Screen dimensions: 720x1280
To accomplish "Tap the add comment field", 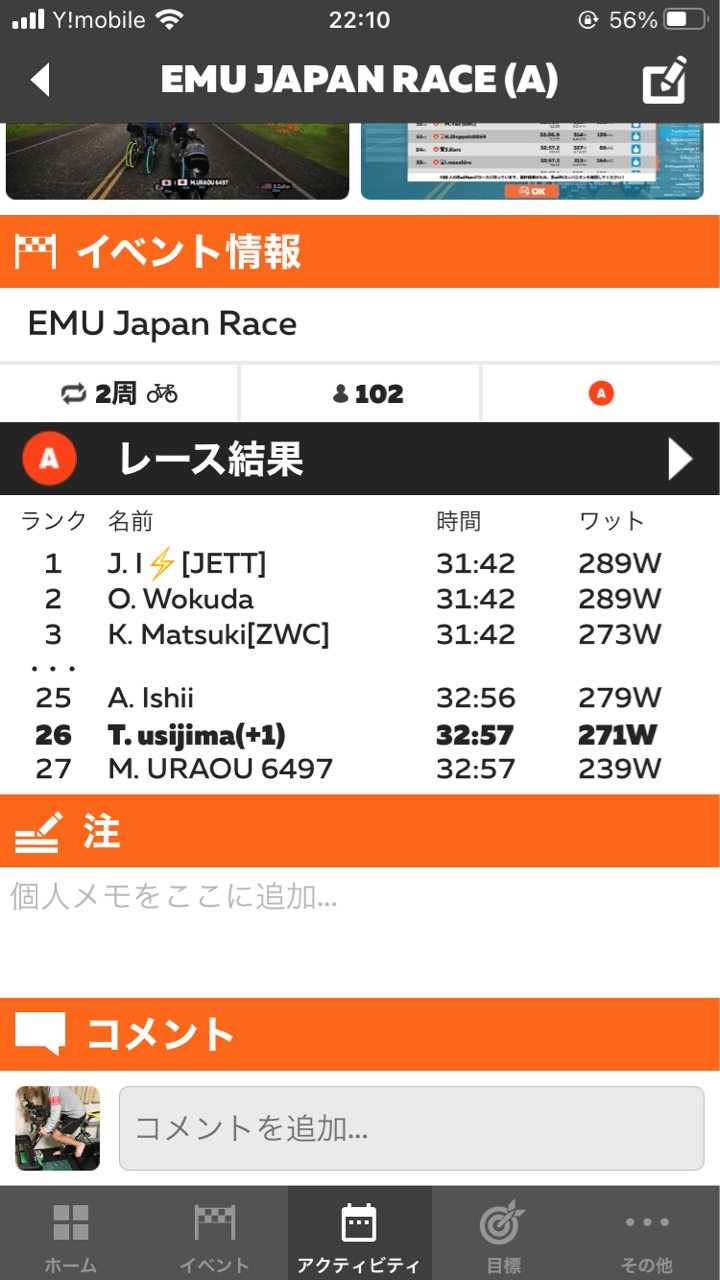I will (x=411, y=1128).
